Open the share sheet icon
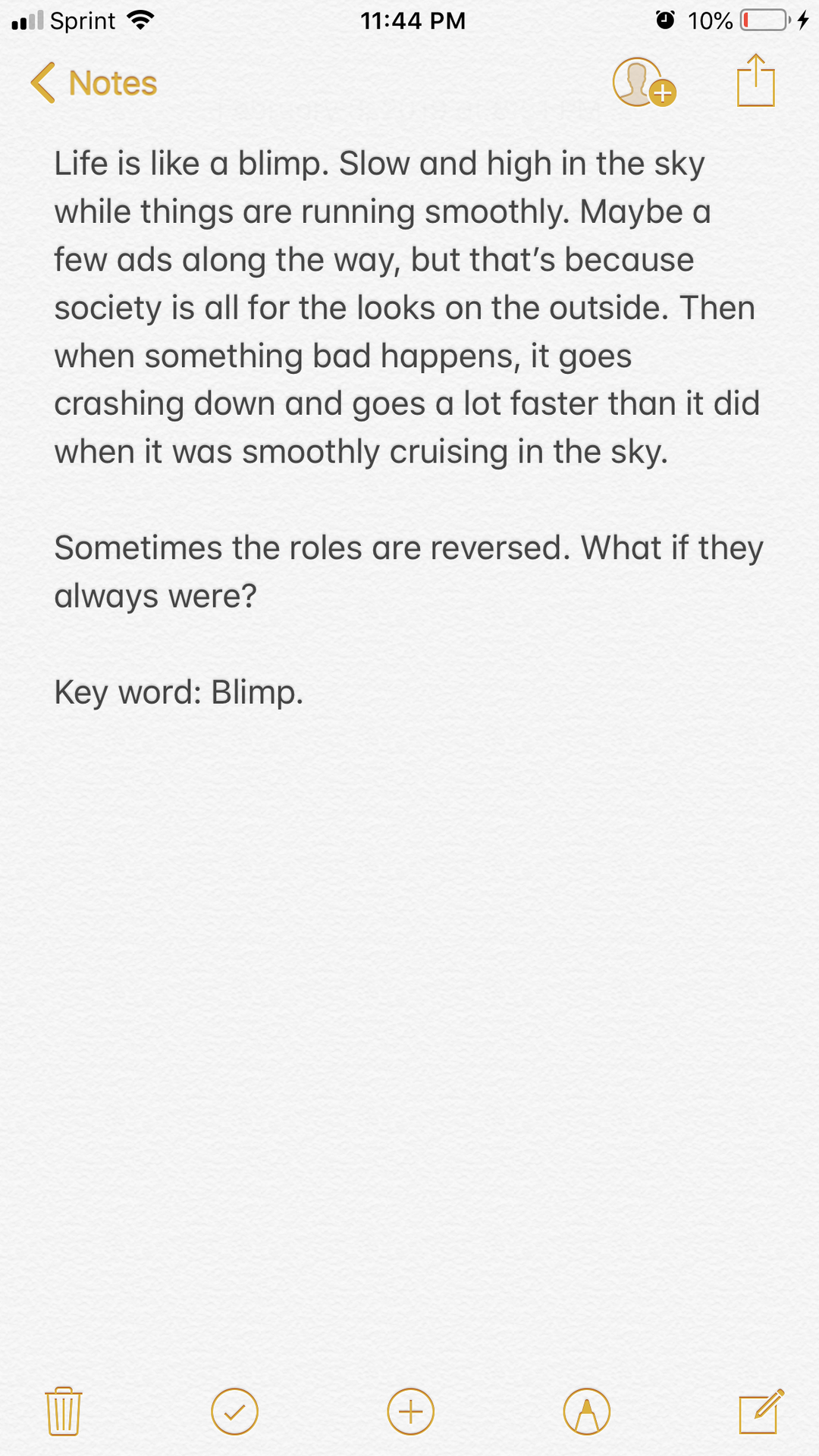The width and height of the screenshot is (819, 1456). pyautogui.click(x=756, y=80)
